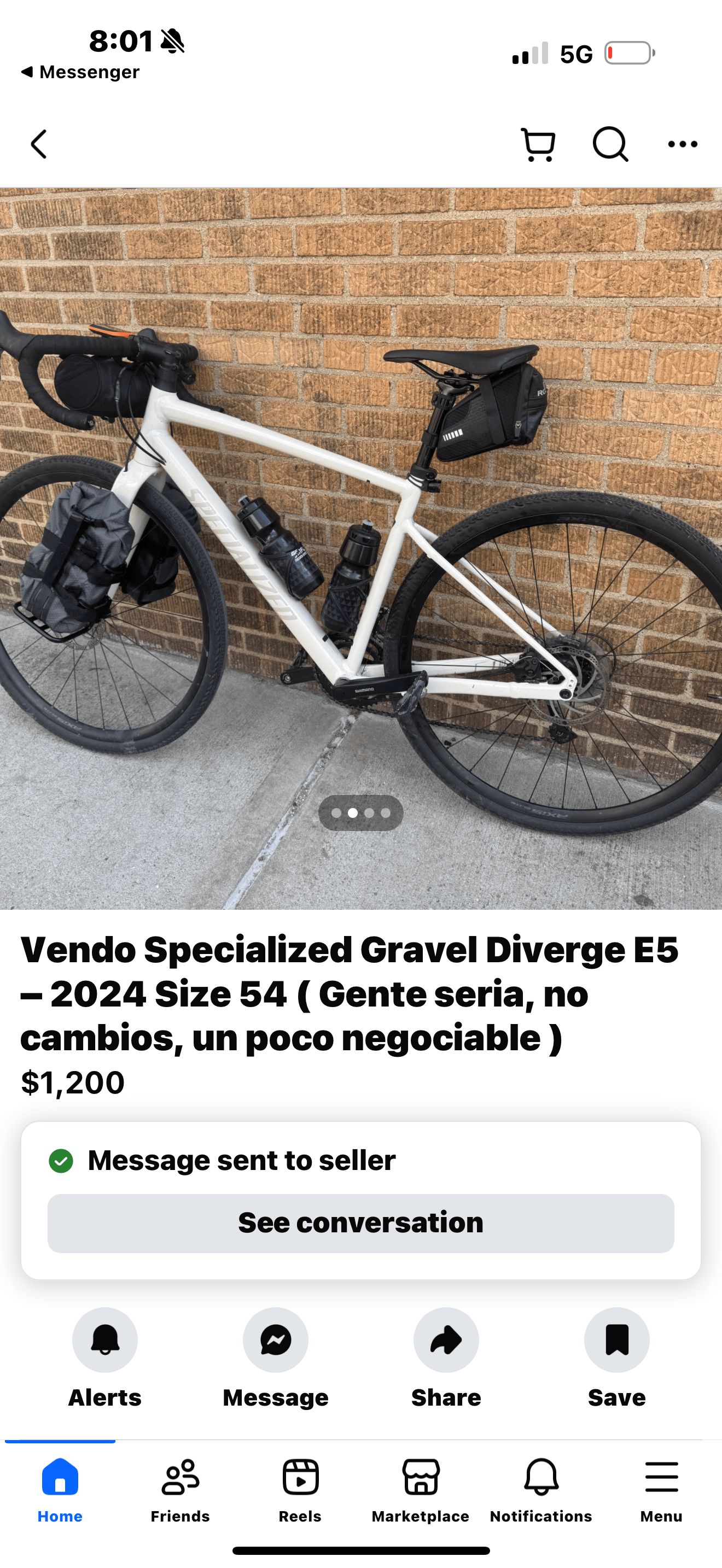Image resolution: width=722 pixels, height=1568 pixels.
Task: Go back using the top-left arrow
Action: coord(39,144)
